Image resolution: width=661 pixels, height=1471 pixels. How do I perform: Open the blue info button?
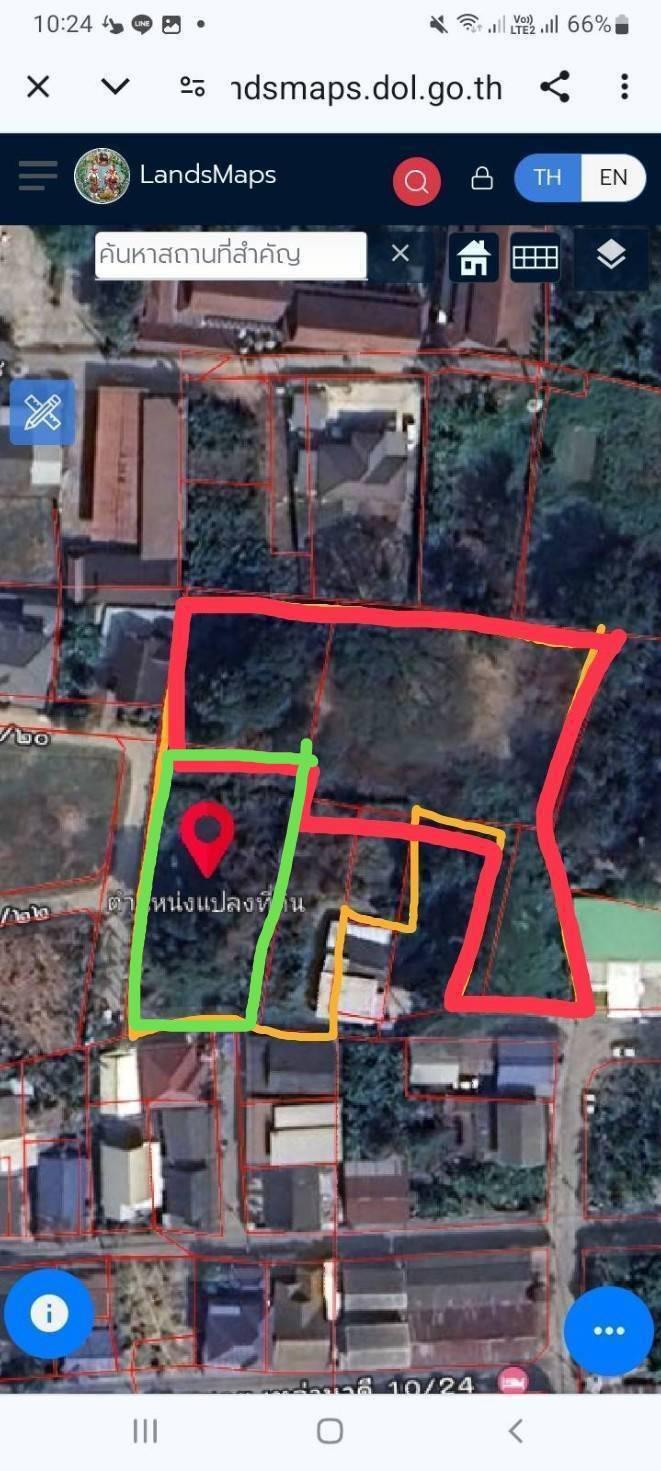[x=48, y=1314]
